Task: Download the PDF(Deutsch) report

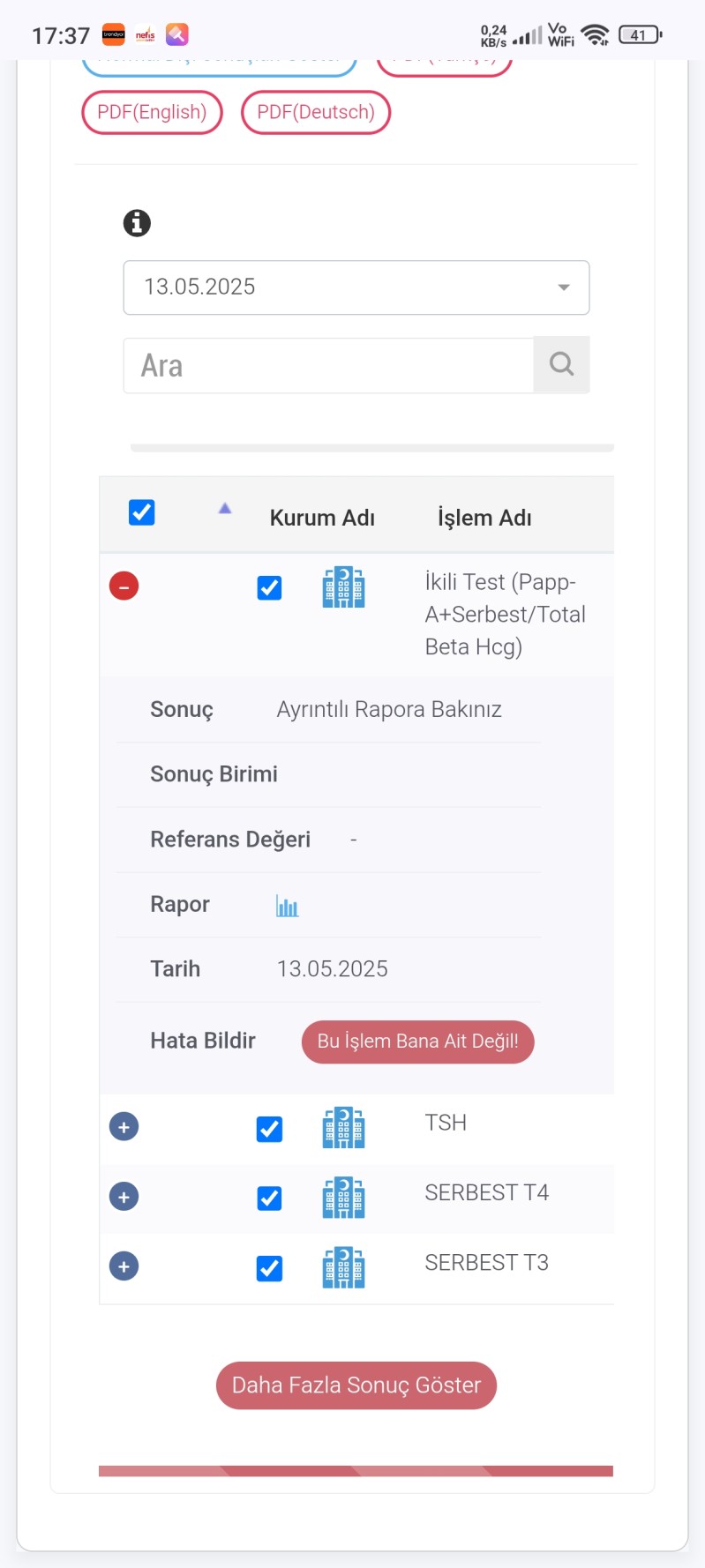Action: click(x=316, y=113)
